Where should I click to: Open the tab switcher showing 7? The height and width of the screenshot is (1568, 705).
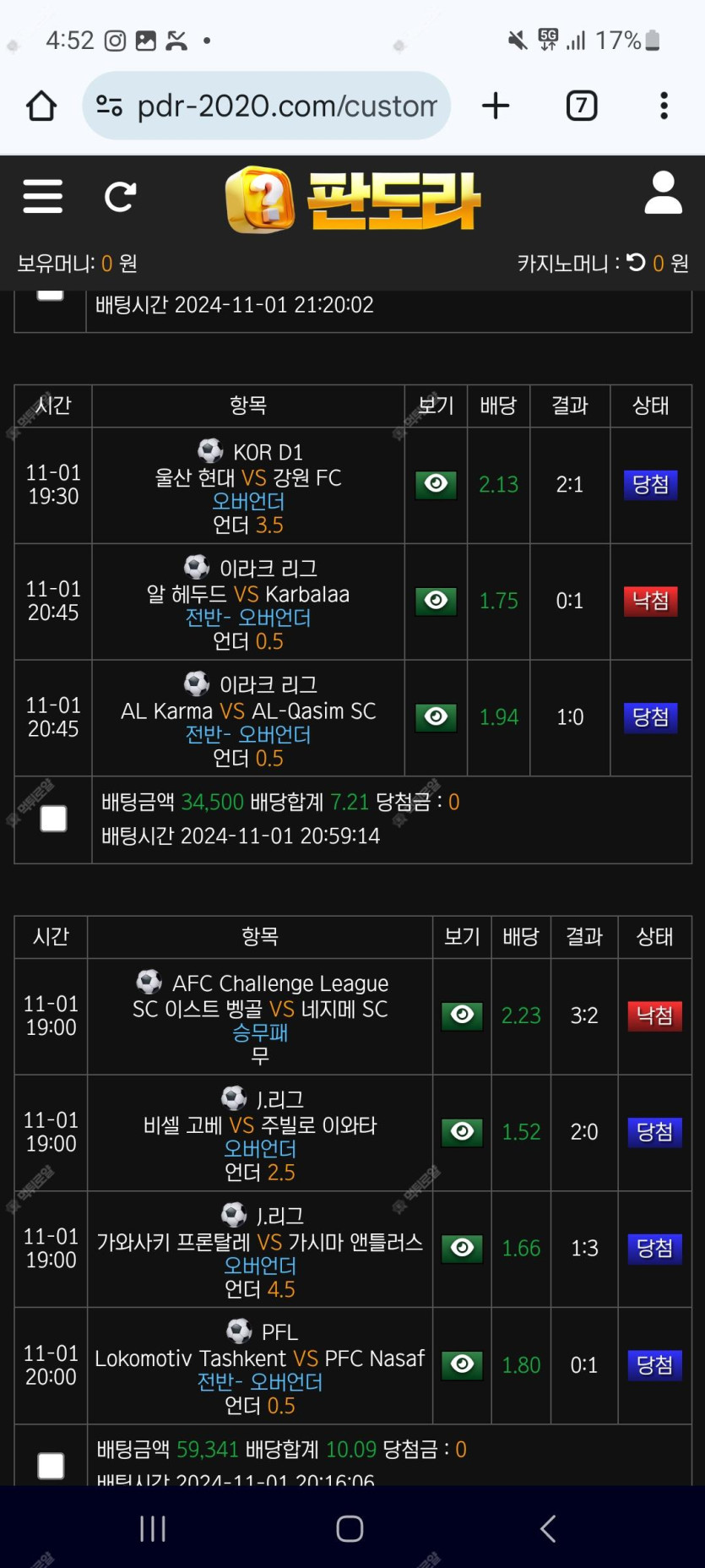click(x=581, y=106)
